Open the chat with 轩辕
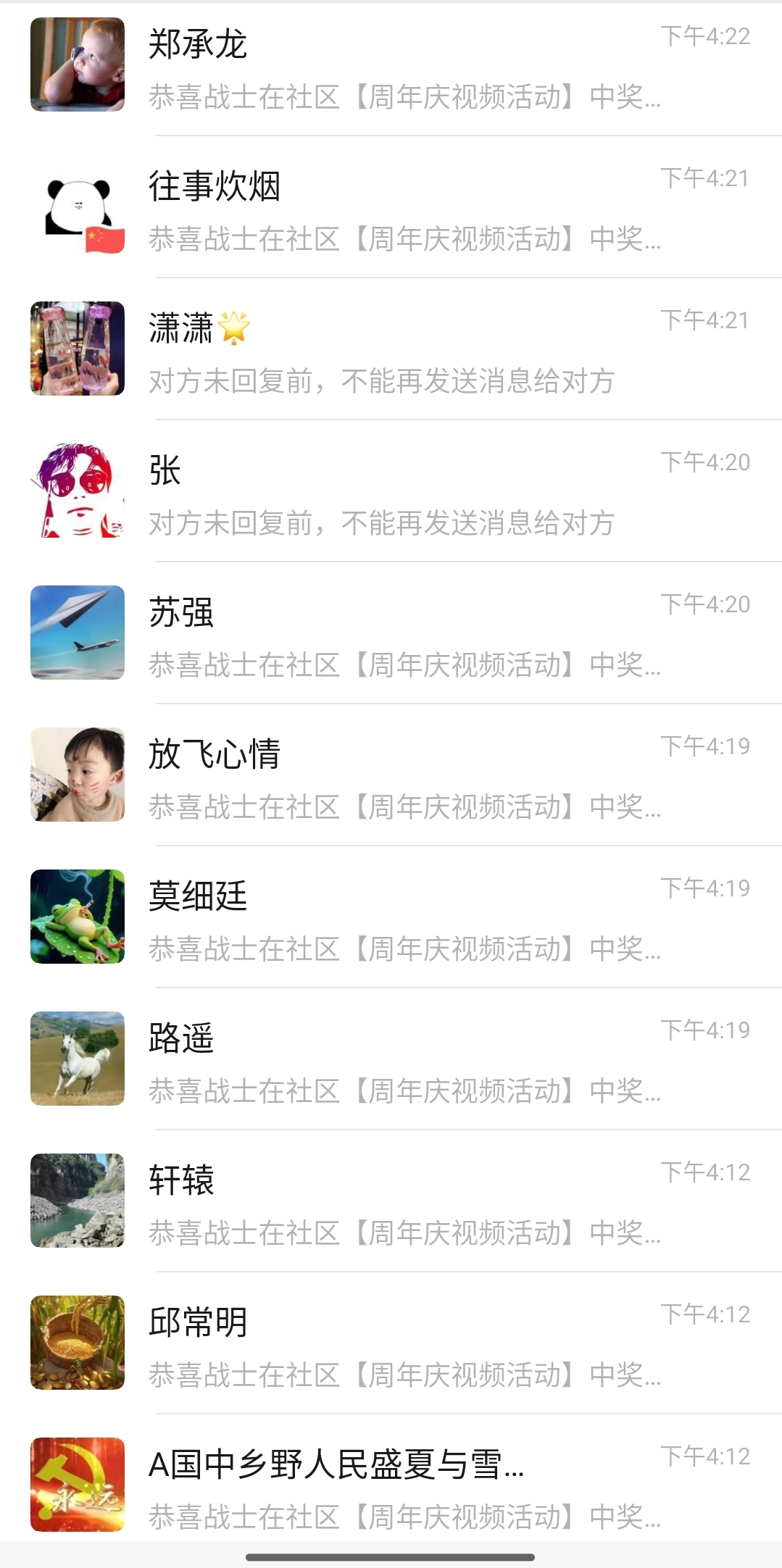Screen dimensions: 782x1568 coord(391,1203)
